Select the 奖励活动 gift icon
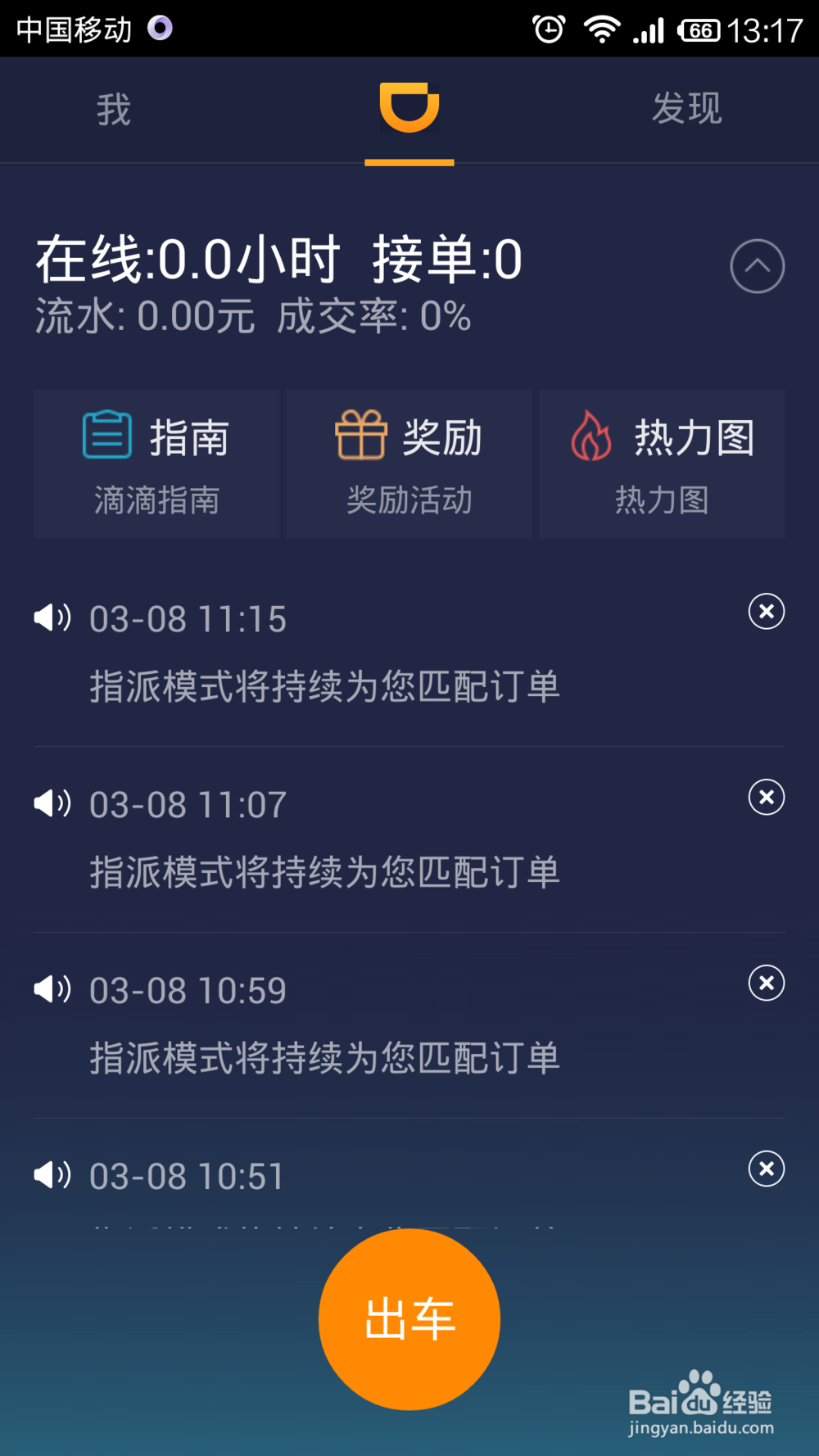Image resolution: width=819 pixels, height=1456 pixels. [x=360, y=434]
